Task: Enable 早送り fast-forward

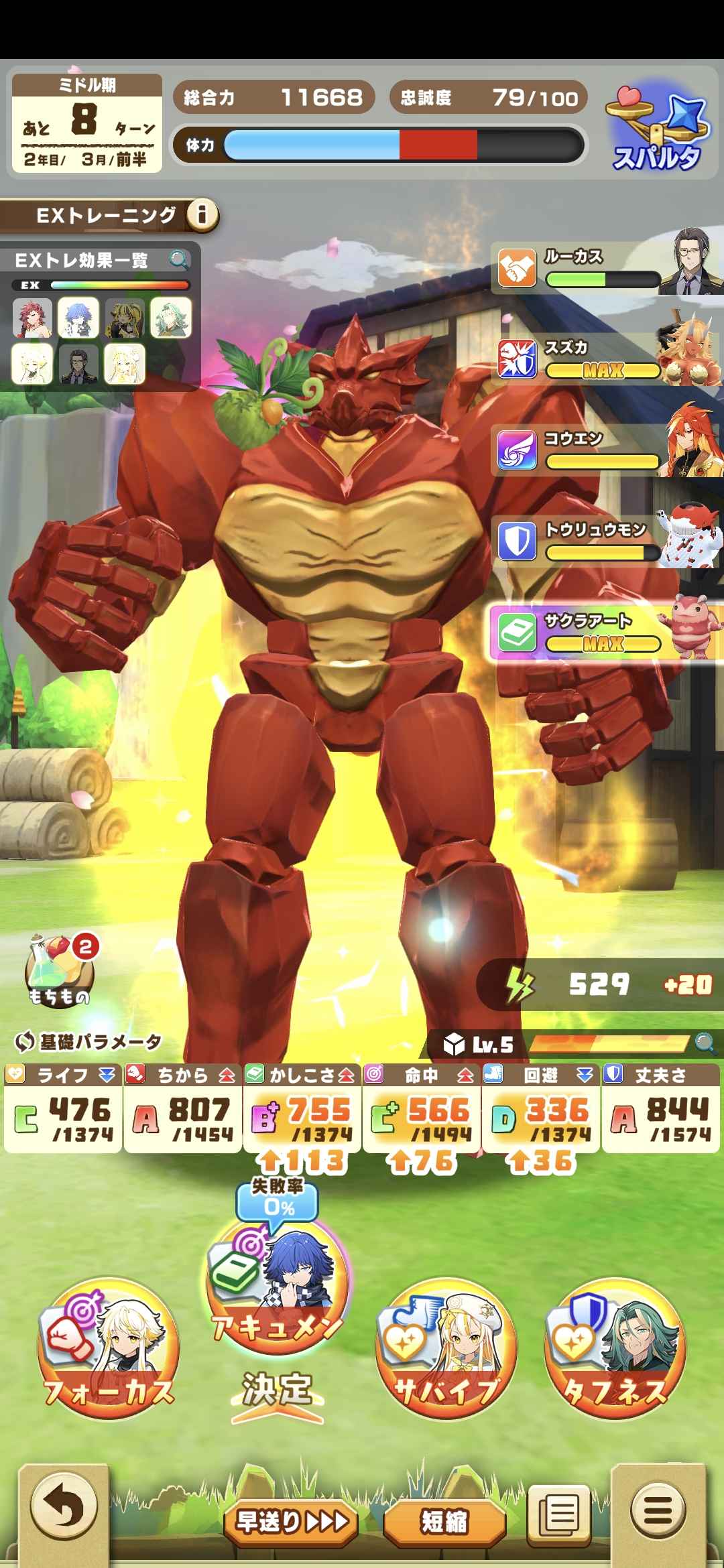Action: (x=292, y=1521)
